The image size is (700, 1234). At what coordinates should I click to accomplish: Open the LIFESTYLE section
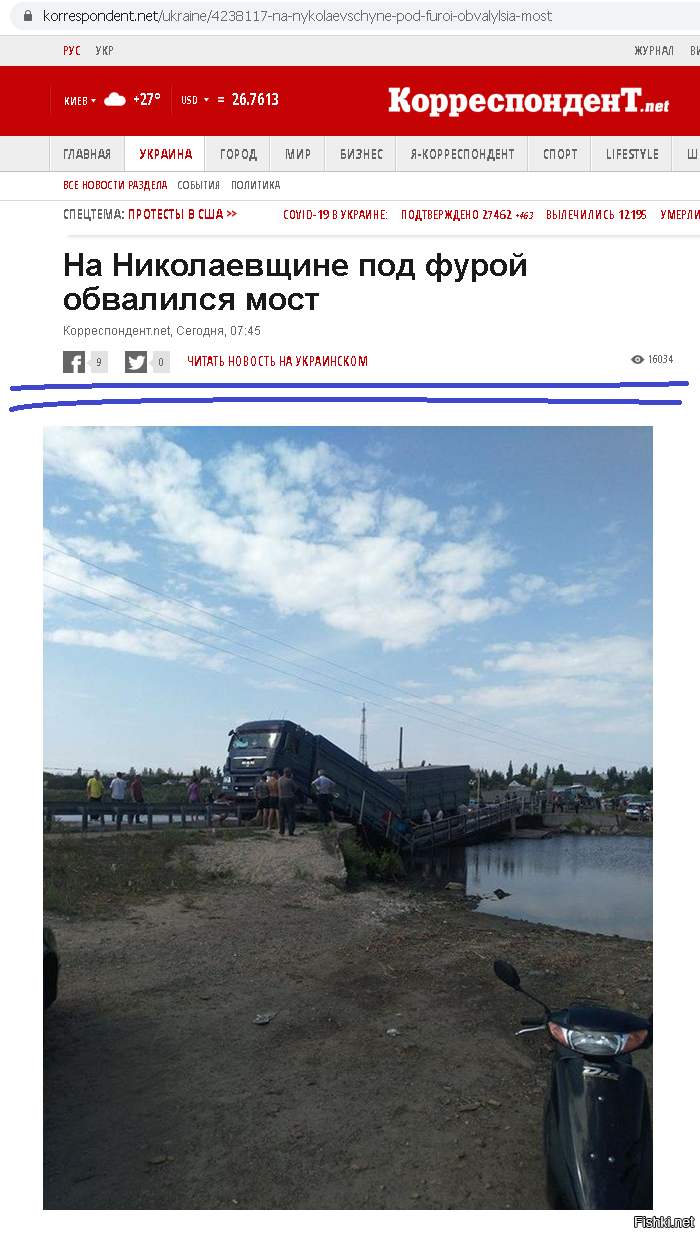[x=632, y=154]
